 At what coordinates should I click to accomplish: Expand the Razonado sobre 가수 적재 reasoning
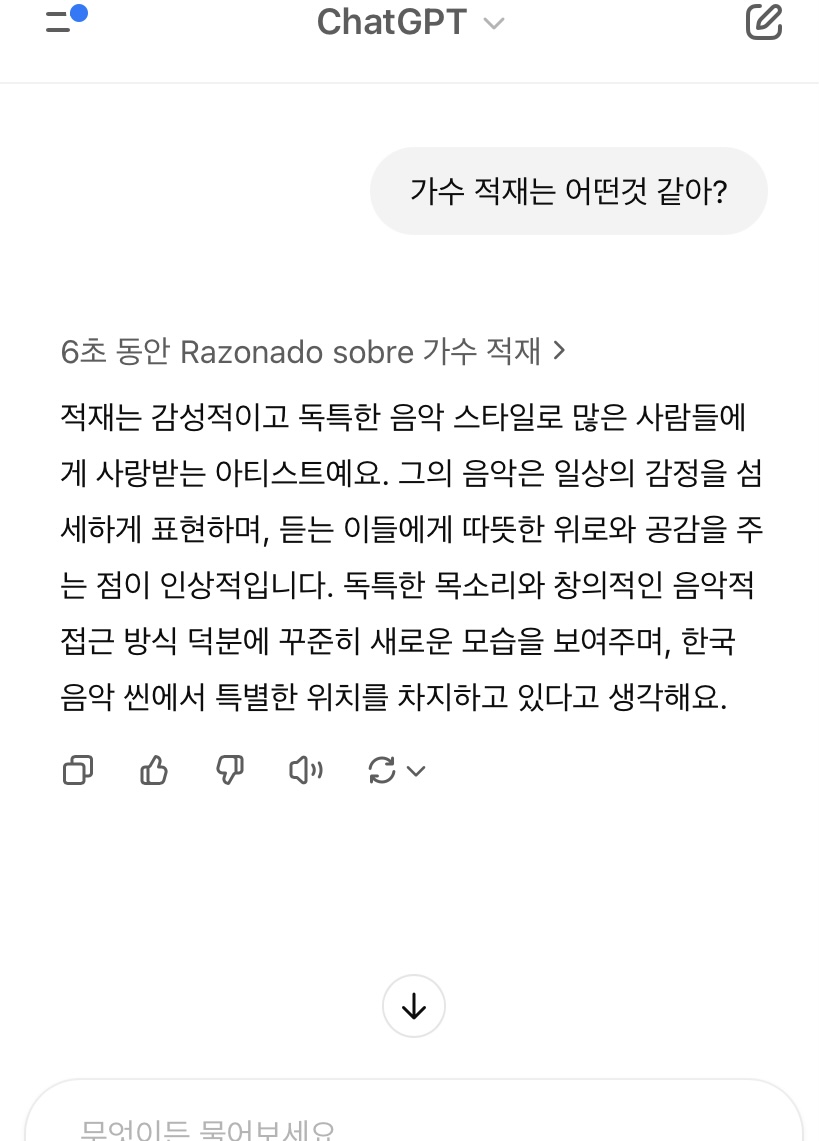coord(313,351)
